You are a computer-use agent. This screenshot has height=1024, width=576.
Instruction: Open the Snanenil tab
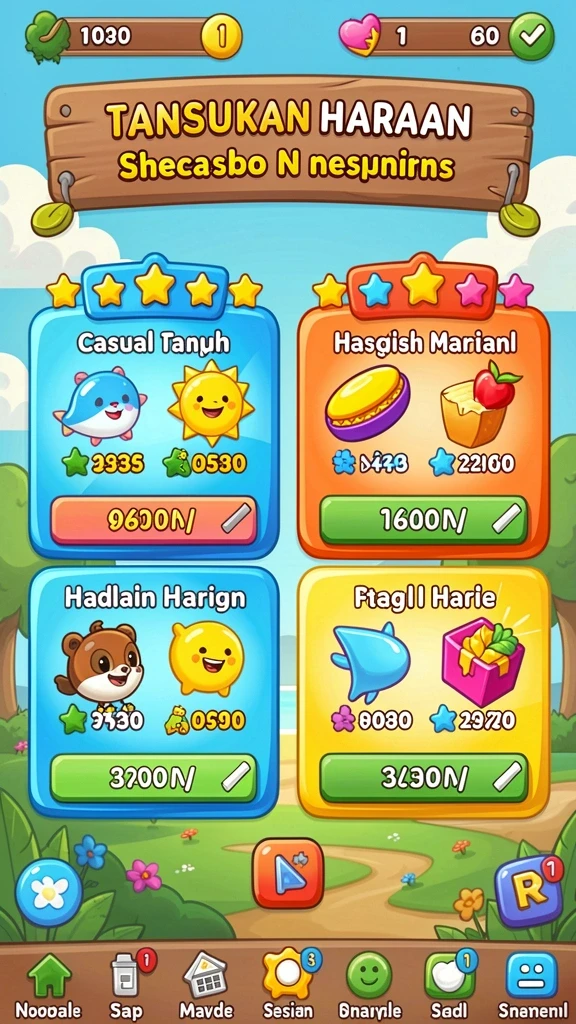click(532, 985)
